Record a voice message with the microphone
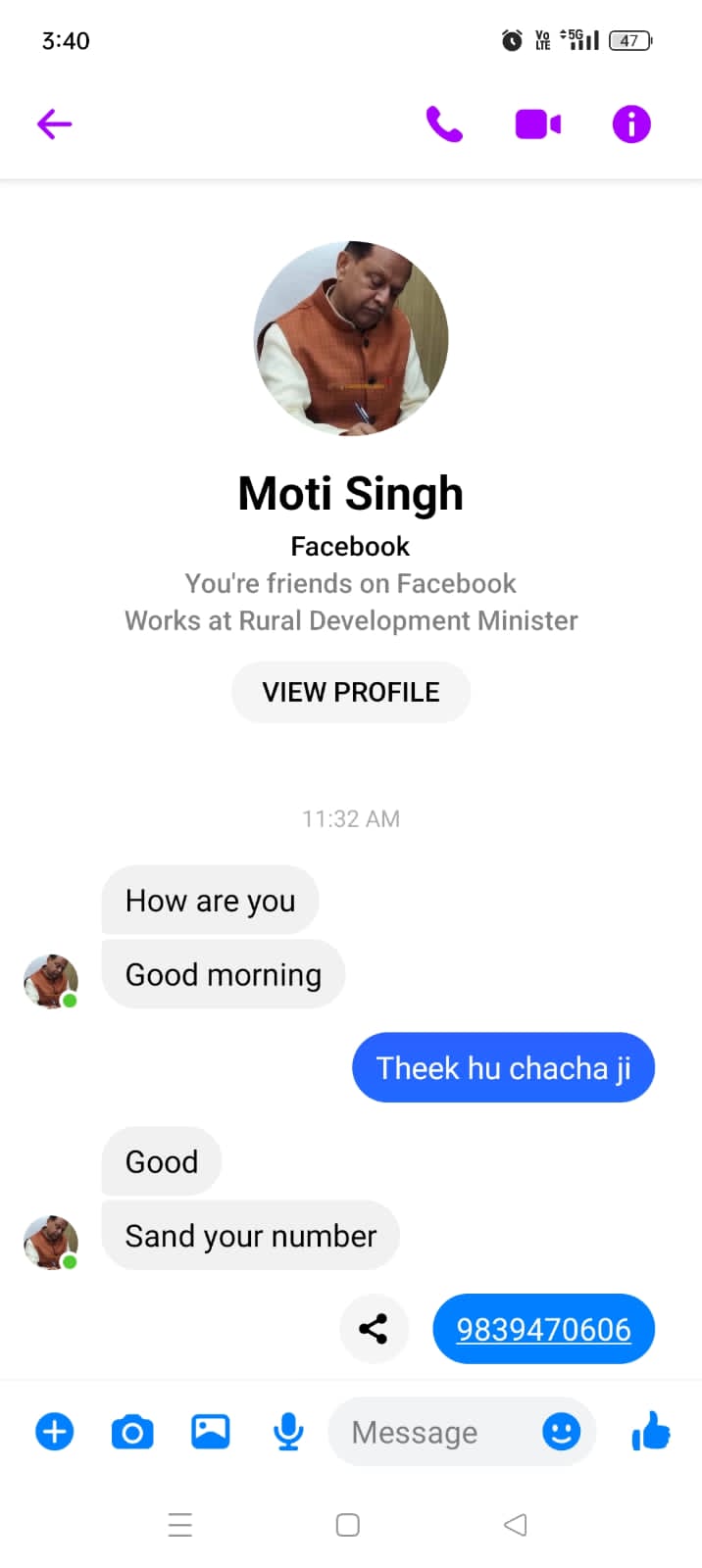The width and height of the screenshot is (702, 1568). click(288, 1432)
